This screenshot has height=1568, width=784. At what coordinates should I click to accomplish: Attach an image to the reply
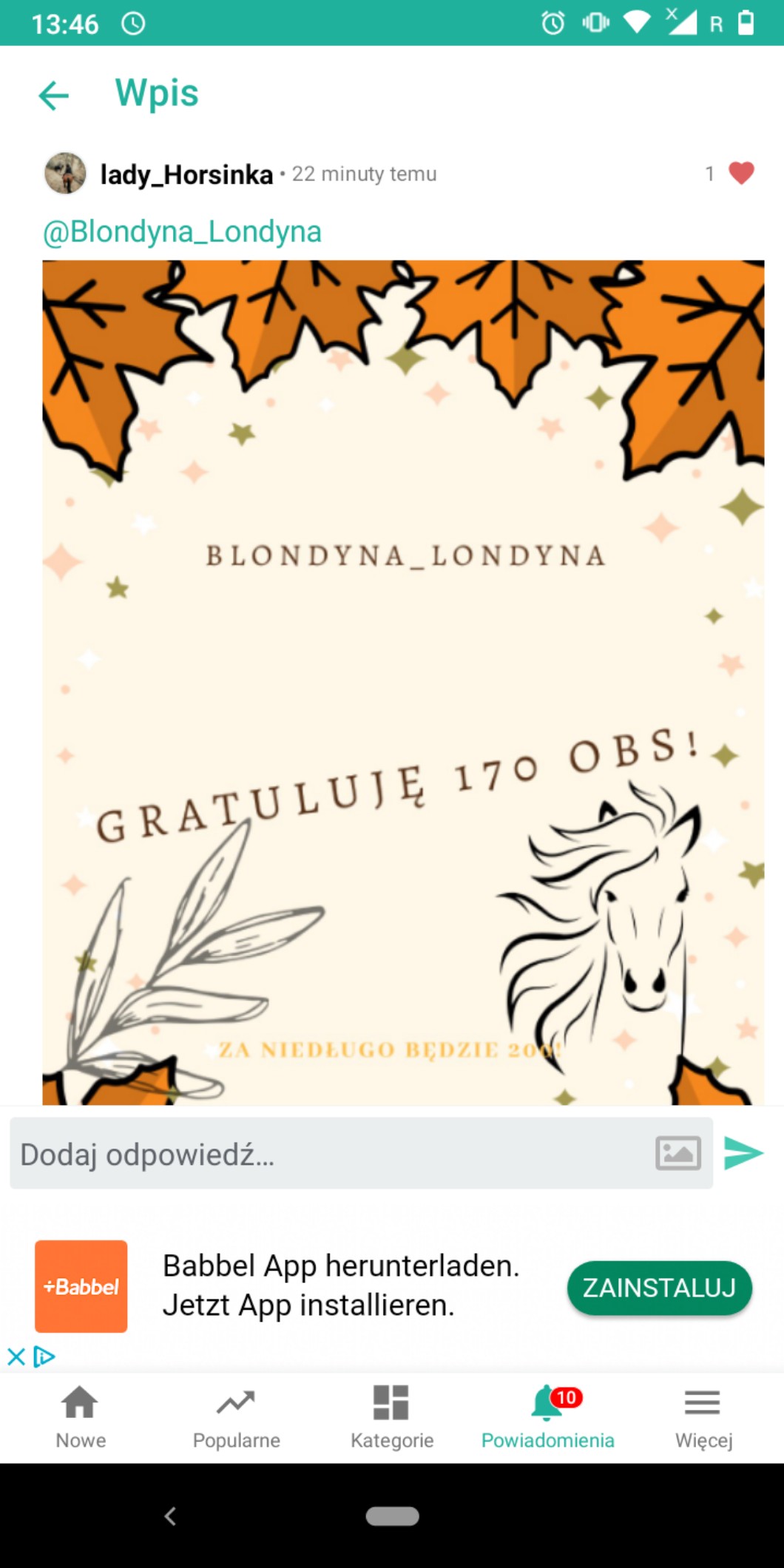(x=678, y=1154)
